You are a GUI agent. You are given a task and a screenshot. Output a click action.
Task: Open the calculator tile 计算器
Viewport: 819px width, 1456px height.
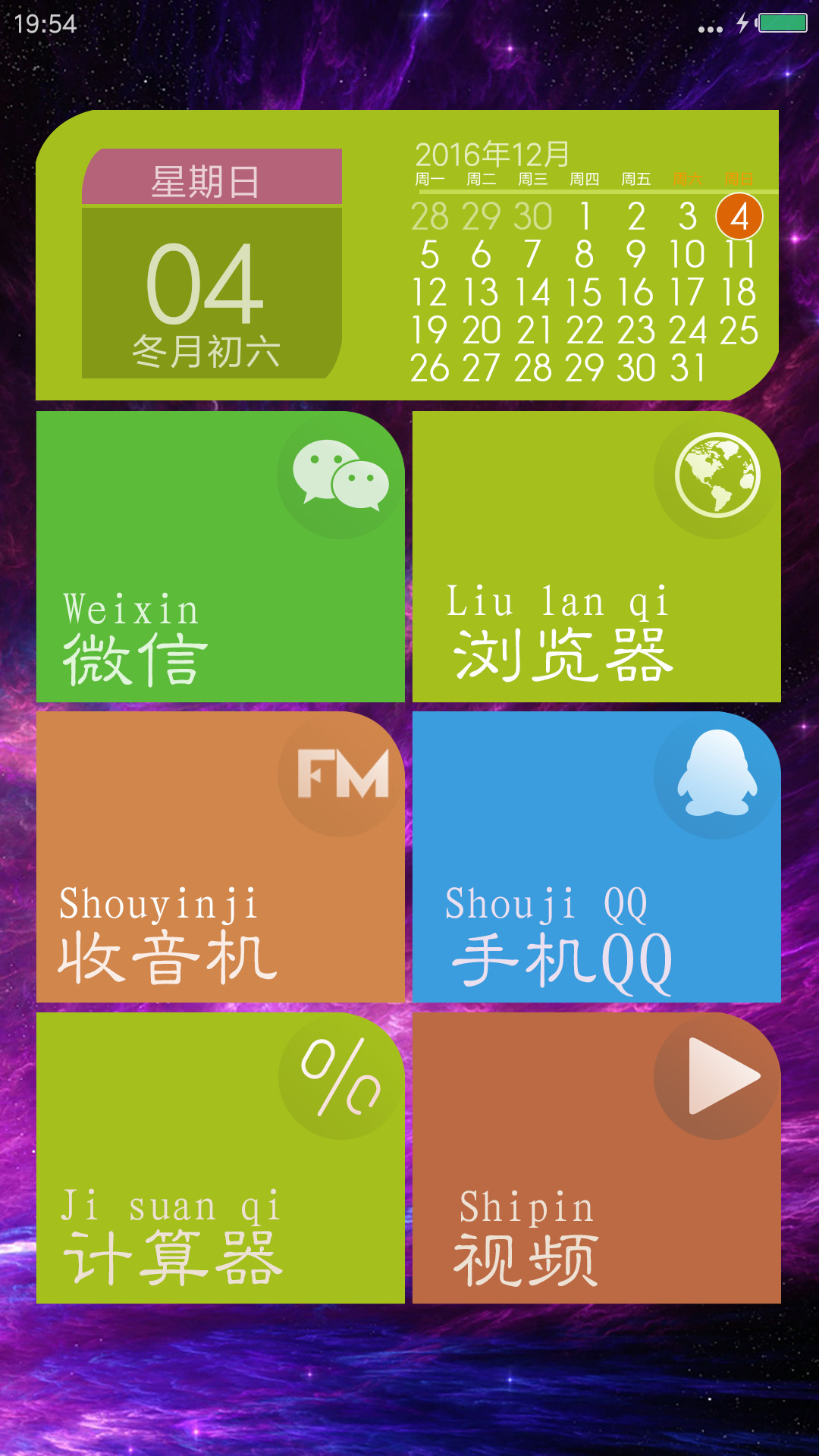coord(220,1158)
